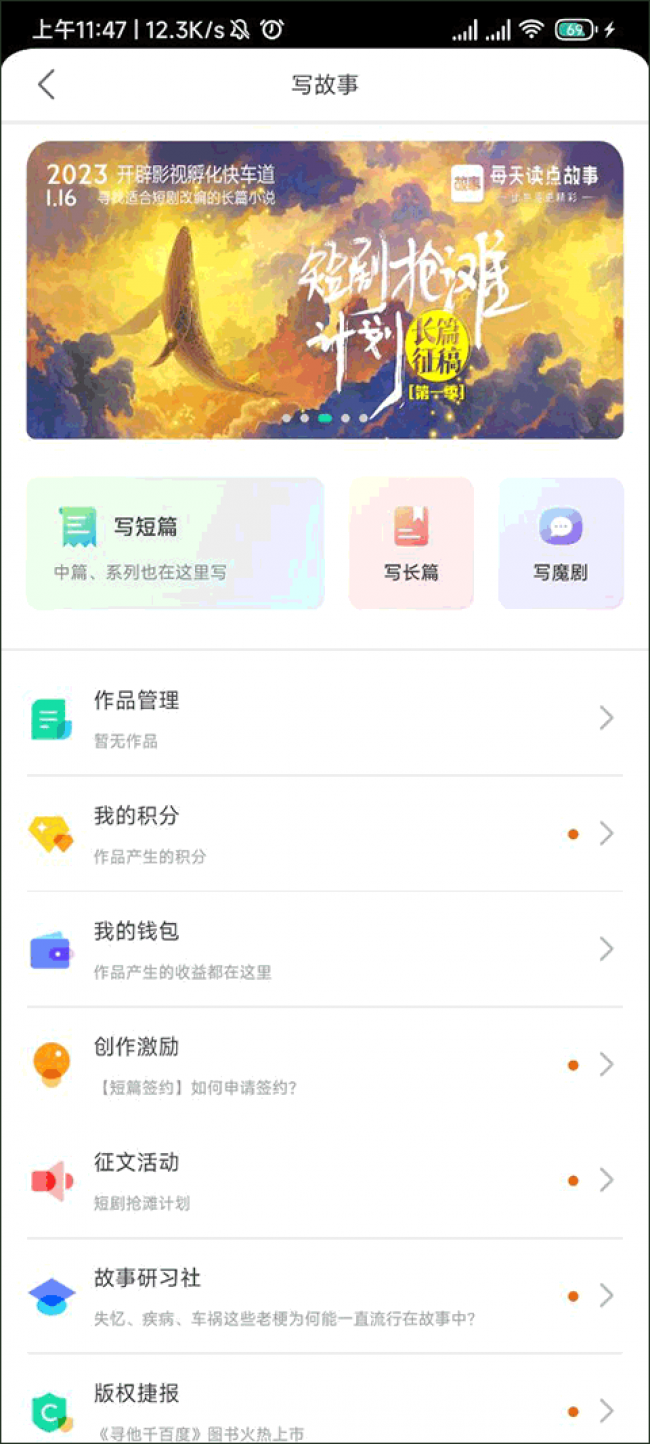Open 我的钱包 wallet
This screenshot has width=650, height=1444.
pos(325,949)
